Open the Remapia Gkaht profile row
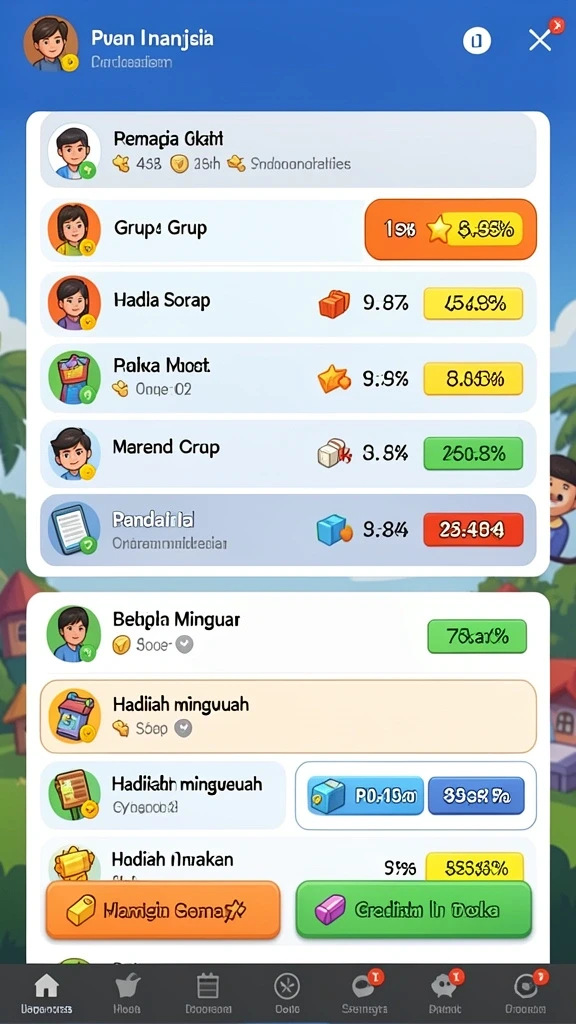The height and width of the screenshot is (1024, 576). tap(288, 150)
